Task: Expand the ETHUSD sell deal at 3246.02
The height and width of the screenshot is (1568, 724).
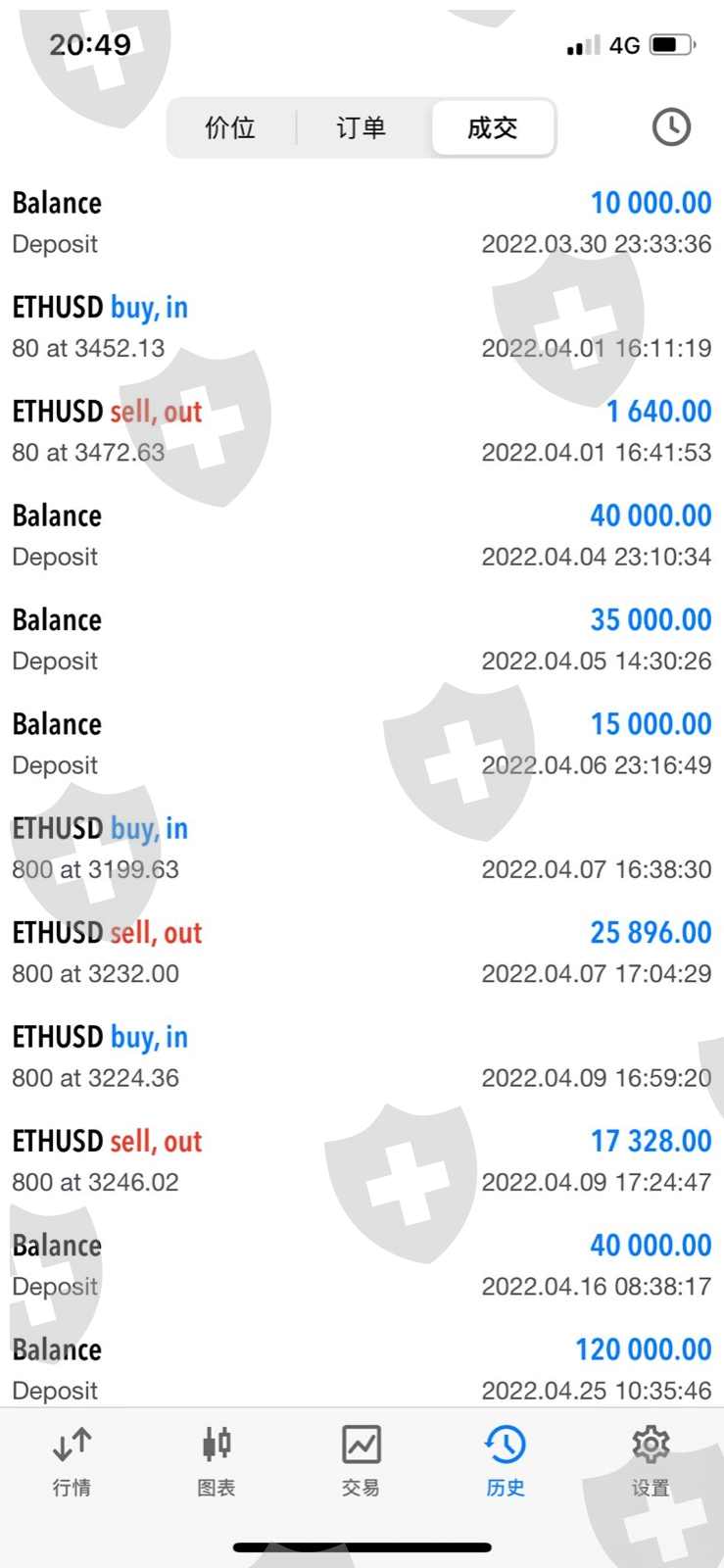Action: [362, 1160]
